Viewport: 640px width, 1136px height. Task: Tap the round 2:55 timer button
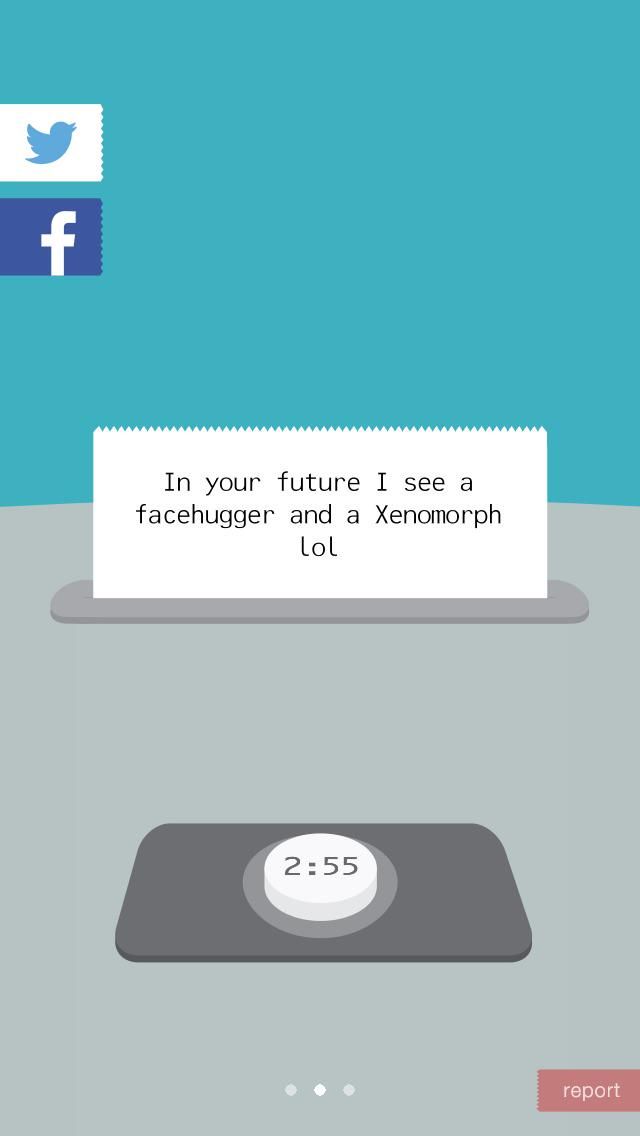(x=320, y=872)
